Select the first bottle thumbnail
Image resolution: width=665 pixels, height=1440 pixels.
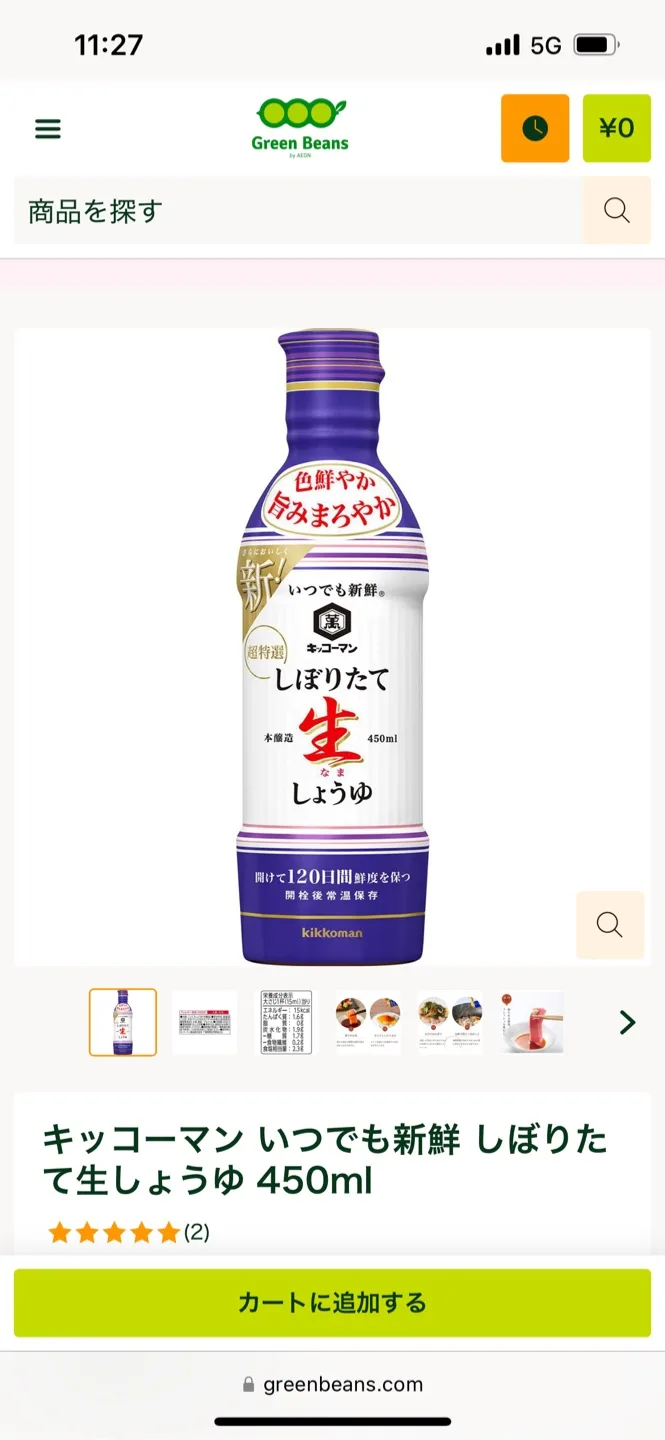click(123, 1022)
